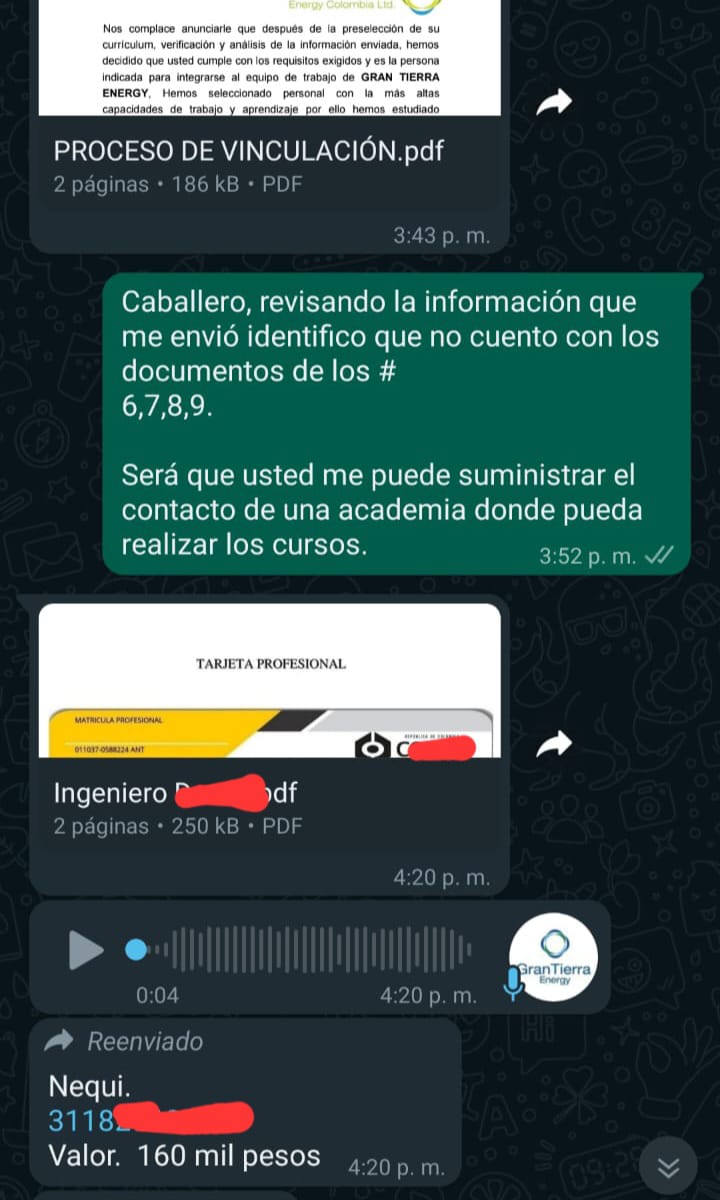Play the 0:04 voice message
Screen dimensions: 720x1200
pyautogui.click(x=86, y=949)
